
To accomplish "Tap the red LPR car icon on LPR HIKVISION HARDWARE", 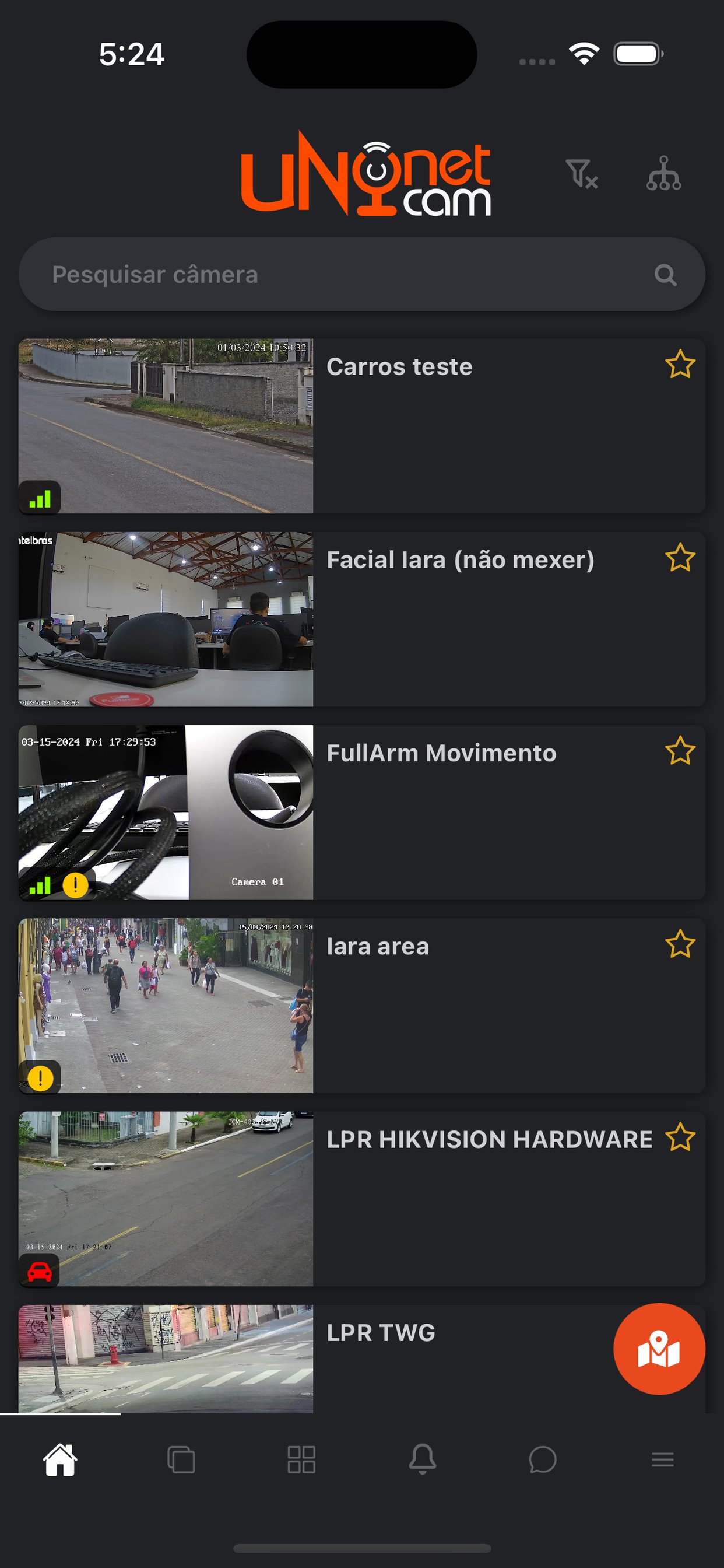I will pos(39,1271).
